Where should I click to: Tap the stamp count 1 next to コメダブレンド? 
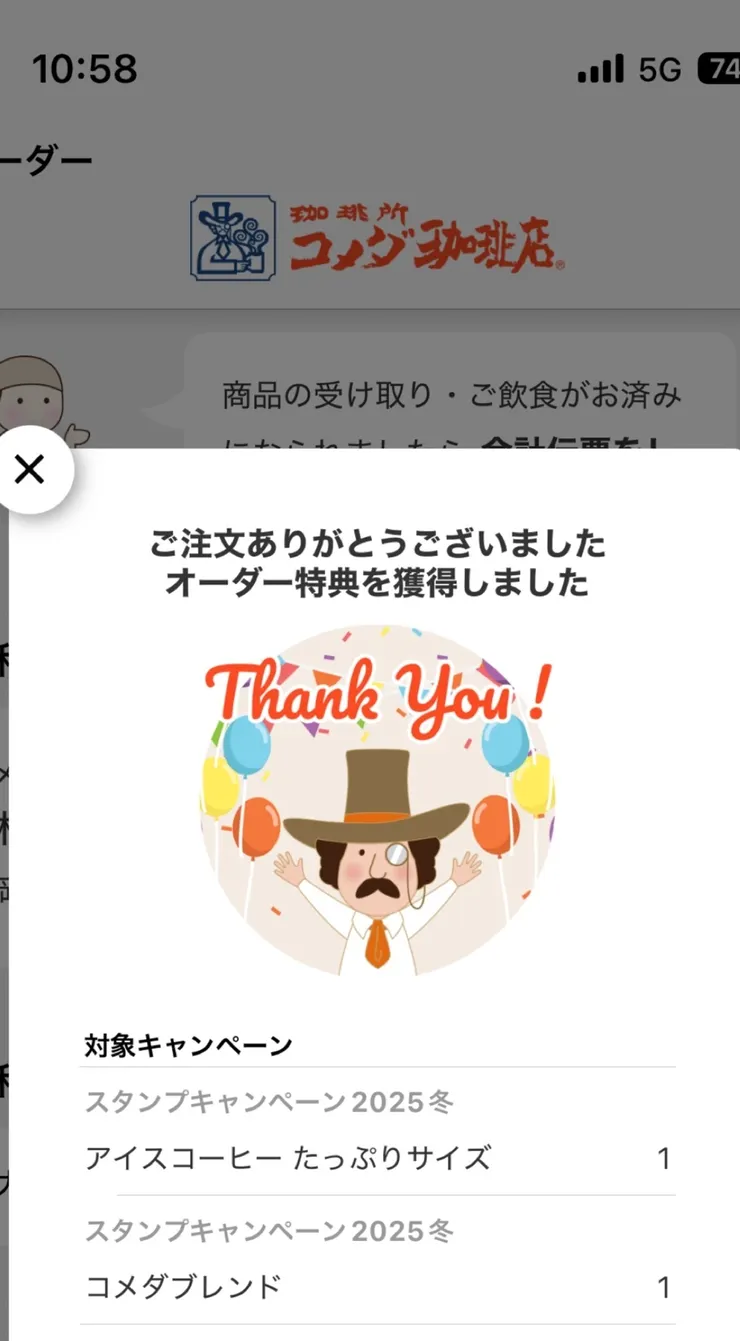663,1288
